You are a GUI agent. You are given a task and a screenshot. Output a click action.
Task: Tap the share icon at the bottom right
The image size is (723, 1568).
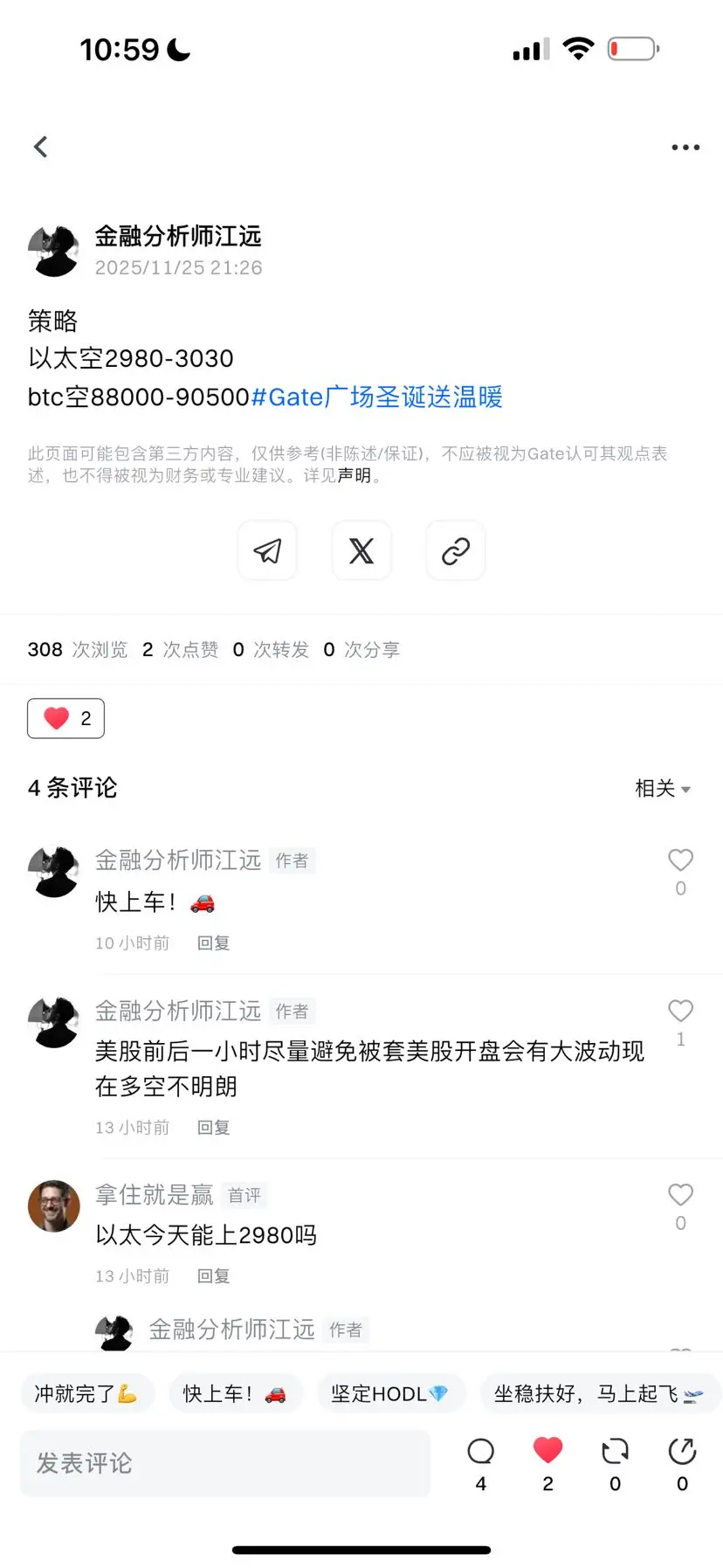click(681, 1450)
